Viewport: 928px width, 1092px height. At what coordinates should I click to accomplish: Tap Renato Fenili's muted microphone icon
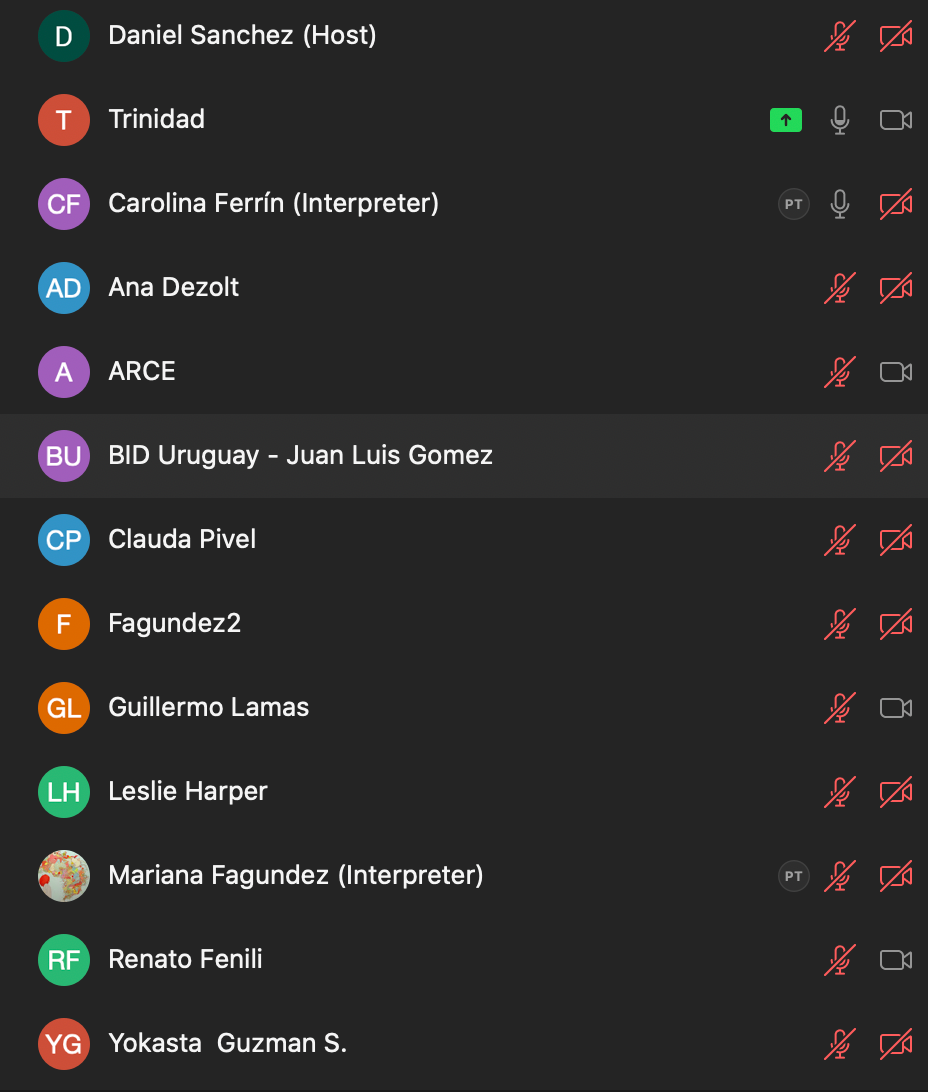tap(840, 960)
